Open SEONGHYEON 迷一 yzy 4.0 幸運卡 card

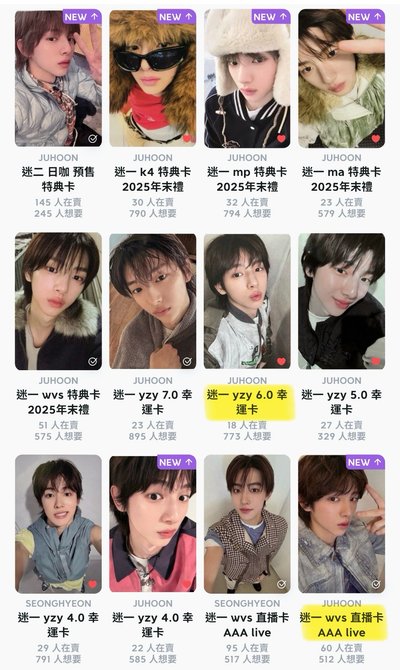[x=58, y=524]
